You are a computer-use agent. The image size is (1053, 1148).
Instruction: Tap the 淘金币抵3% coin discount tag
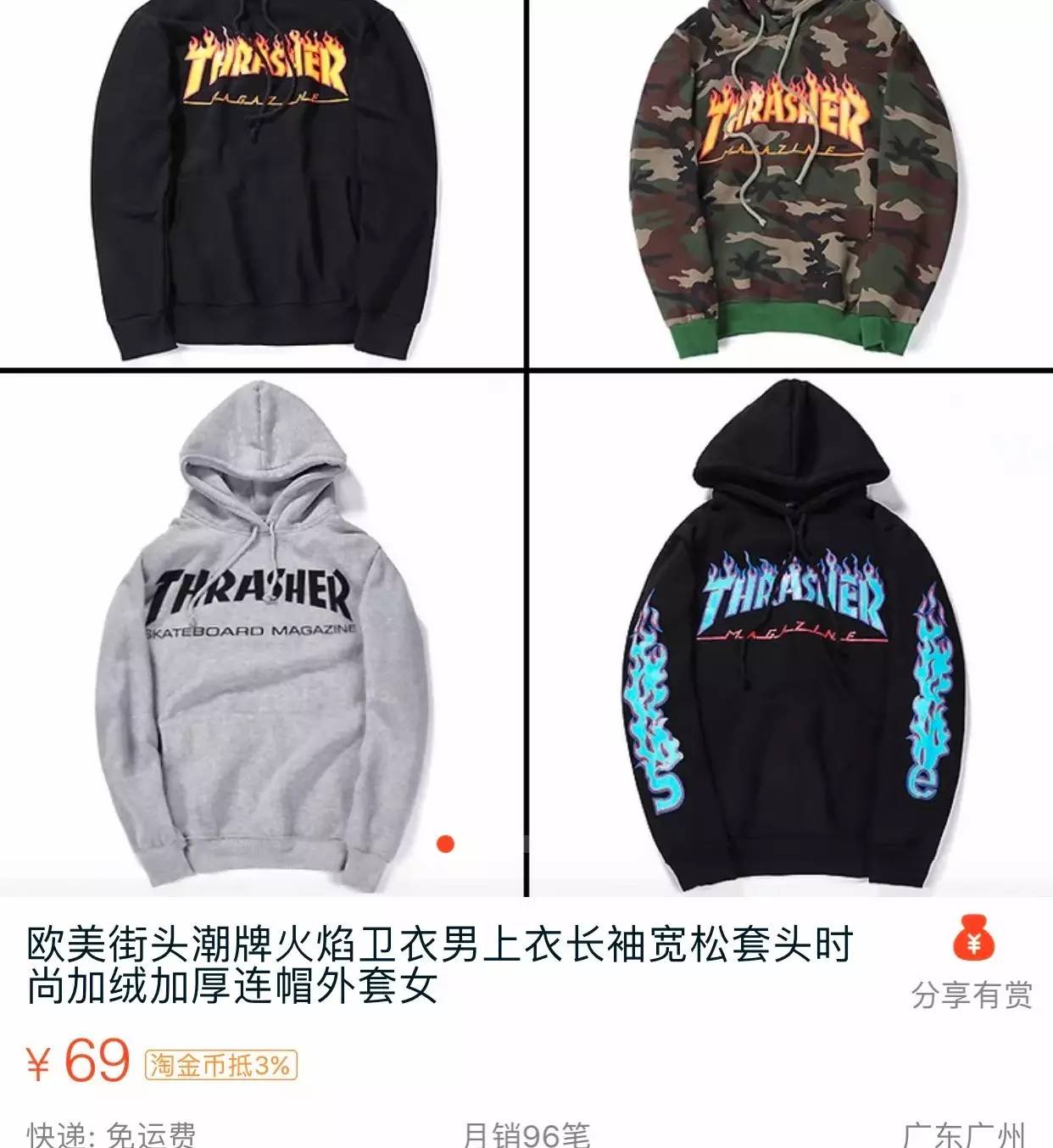[x=220, y=1064]
